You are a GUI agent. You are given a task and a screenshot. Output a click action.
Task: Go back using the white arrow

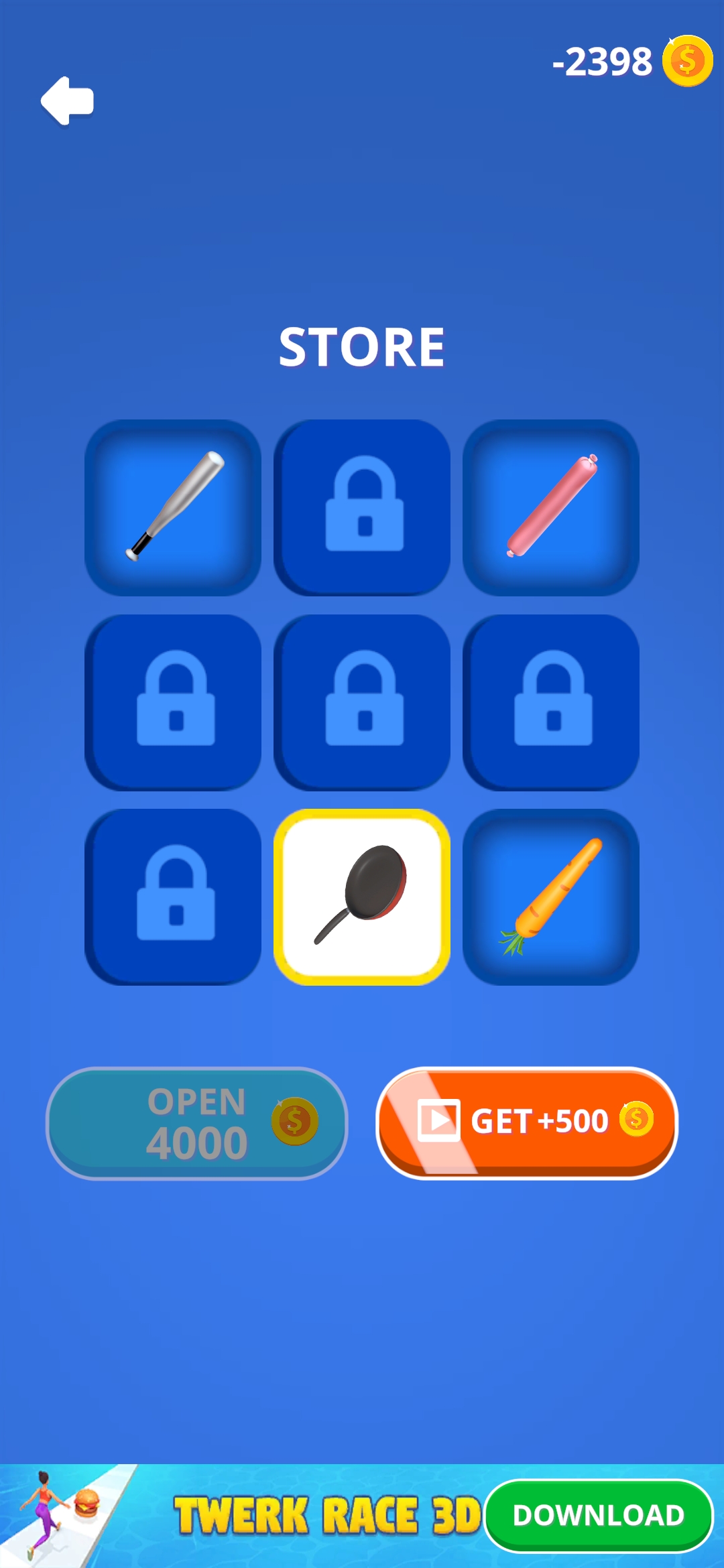[x=67, y=101]
